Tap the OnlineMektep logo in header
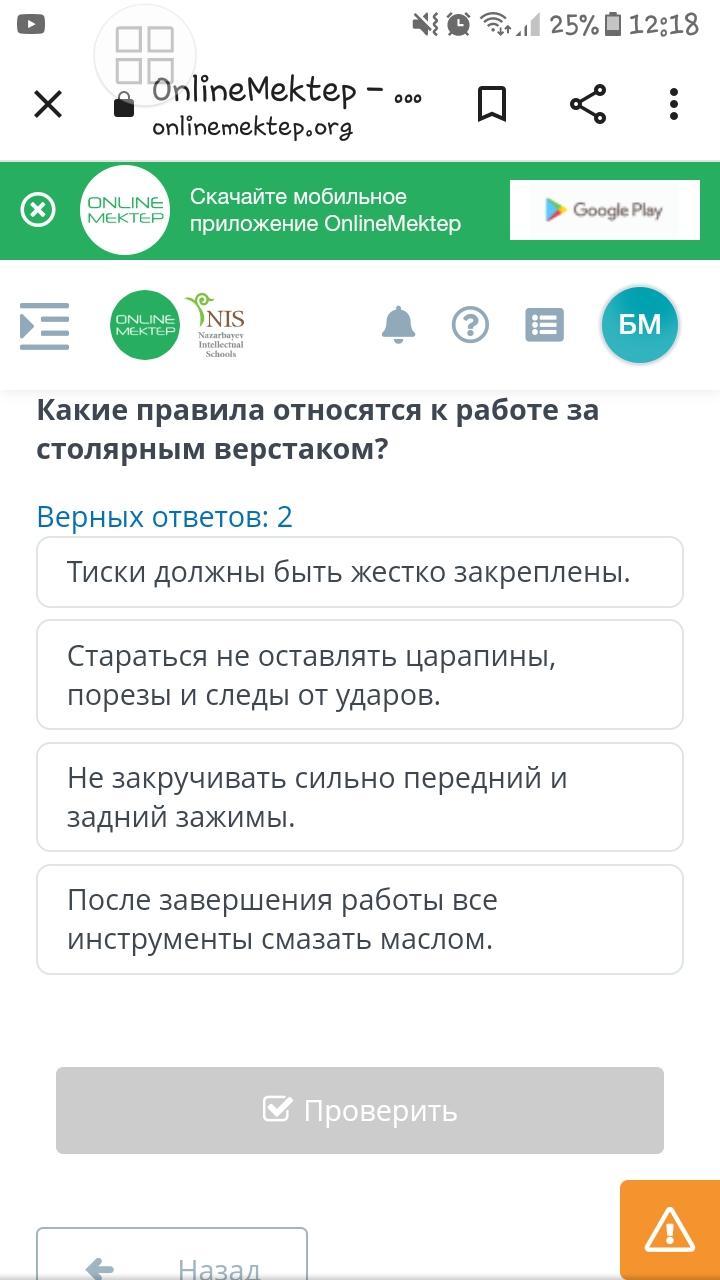This screenshot has height=1280, width=720. 145,325
